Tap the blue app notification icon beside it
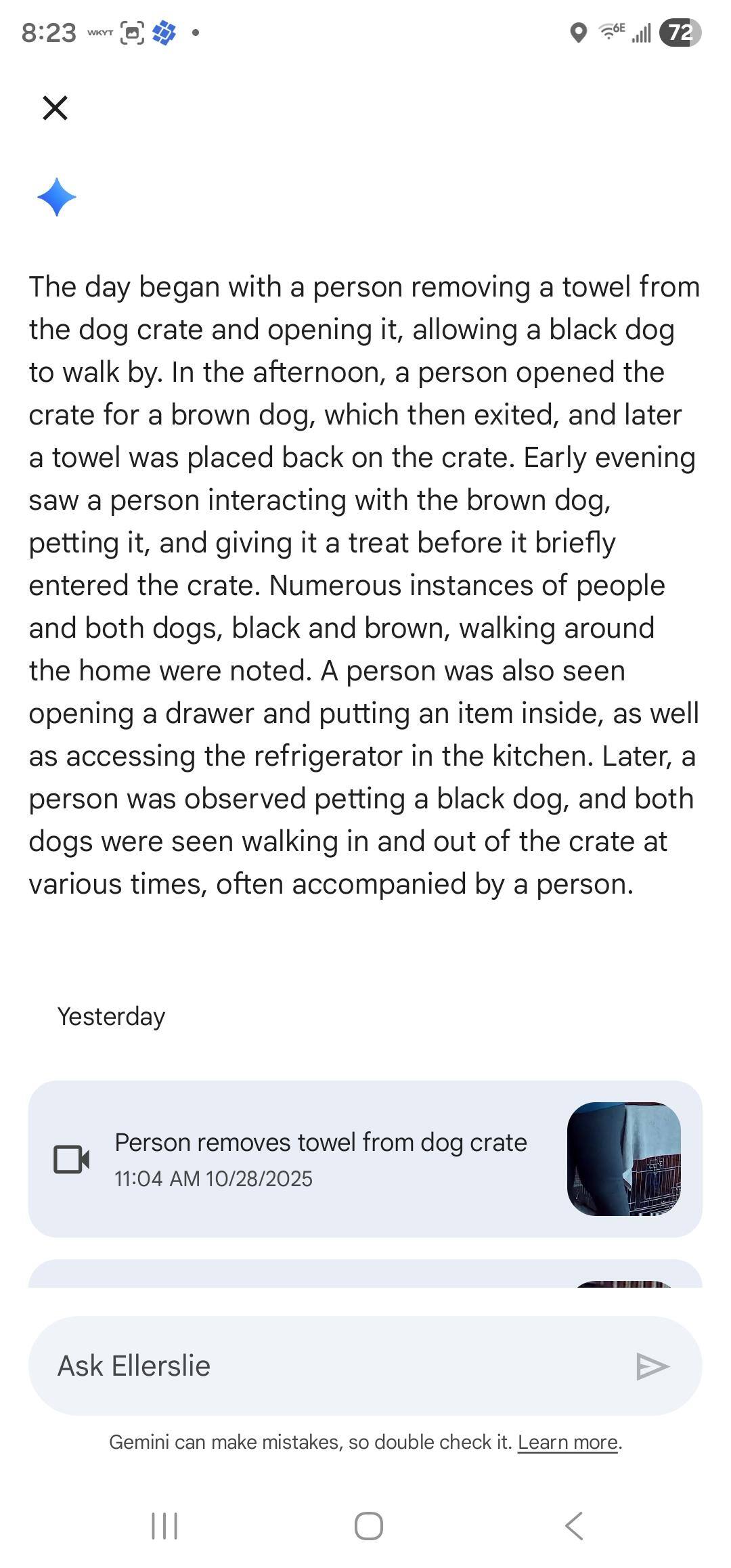731x1568 pixels. pyautogui.click(x=164, y=32)
